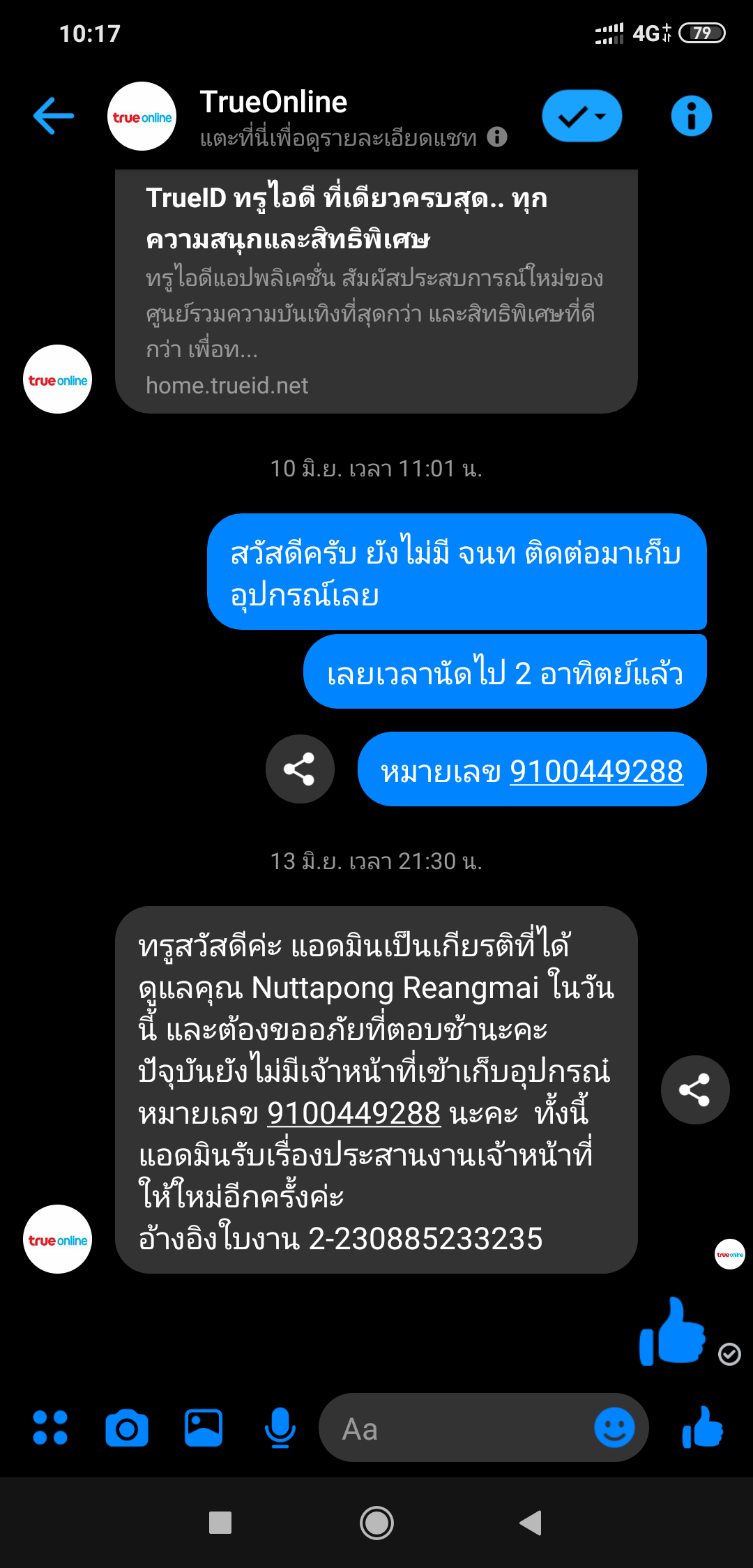The width and height of the screenshot is (753, 1568).
Task: Open the four-dot more actions menu
Action: click(x=50, y=1428)
